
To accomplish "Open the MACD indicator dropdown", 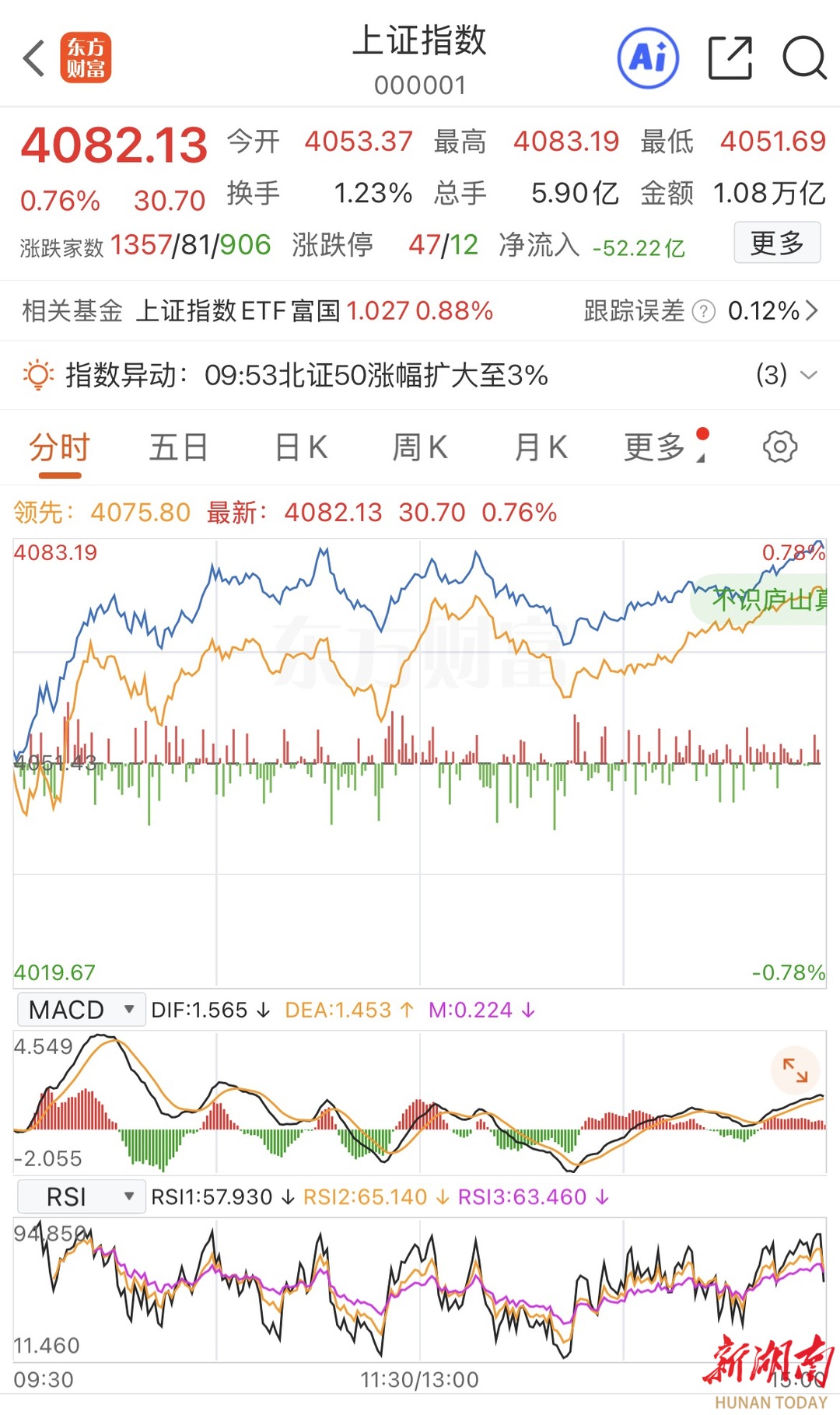I will (81, 1010).
